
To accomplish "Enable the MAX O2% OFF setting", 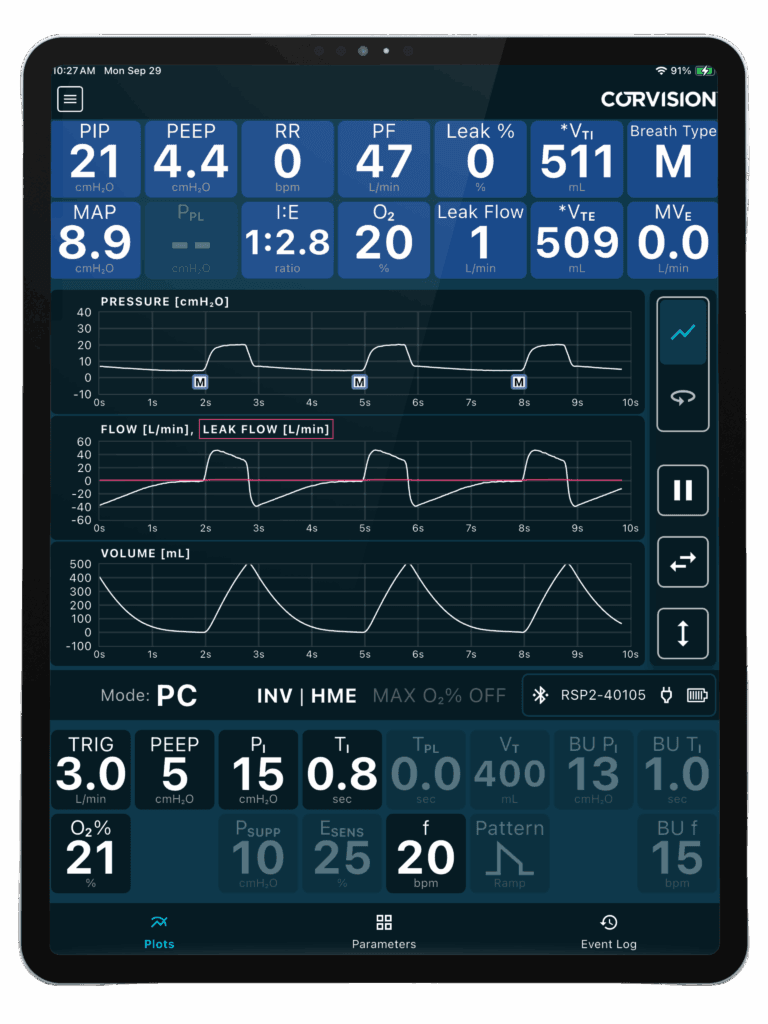I will tap(438, 696).
